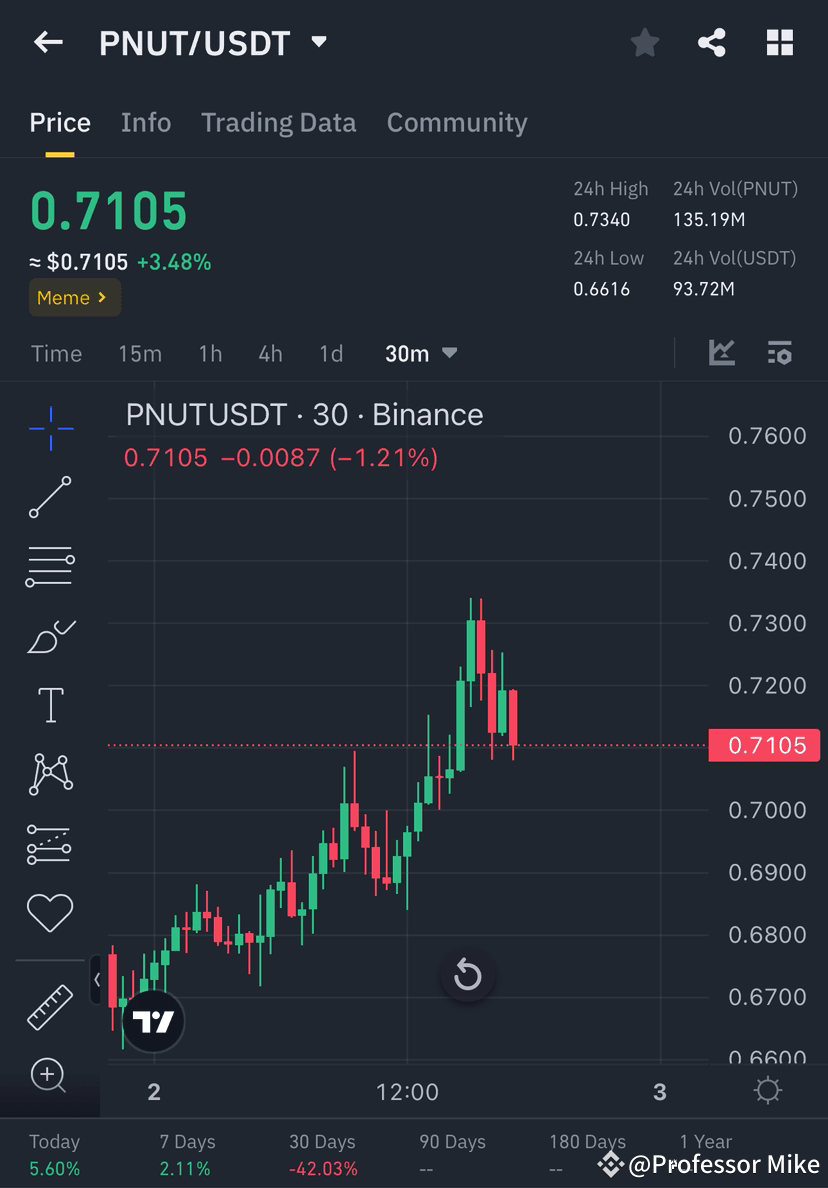Click the reset chart refresh button

coord(468,976)
